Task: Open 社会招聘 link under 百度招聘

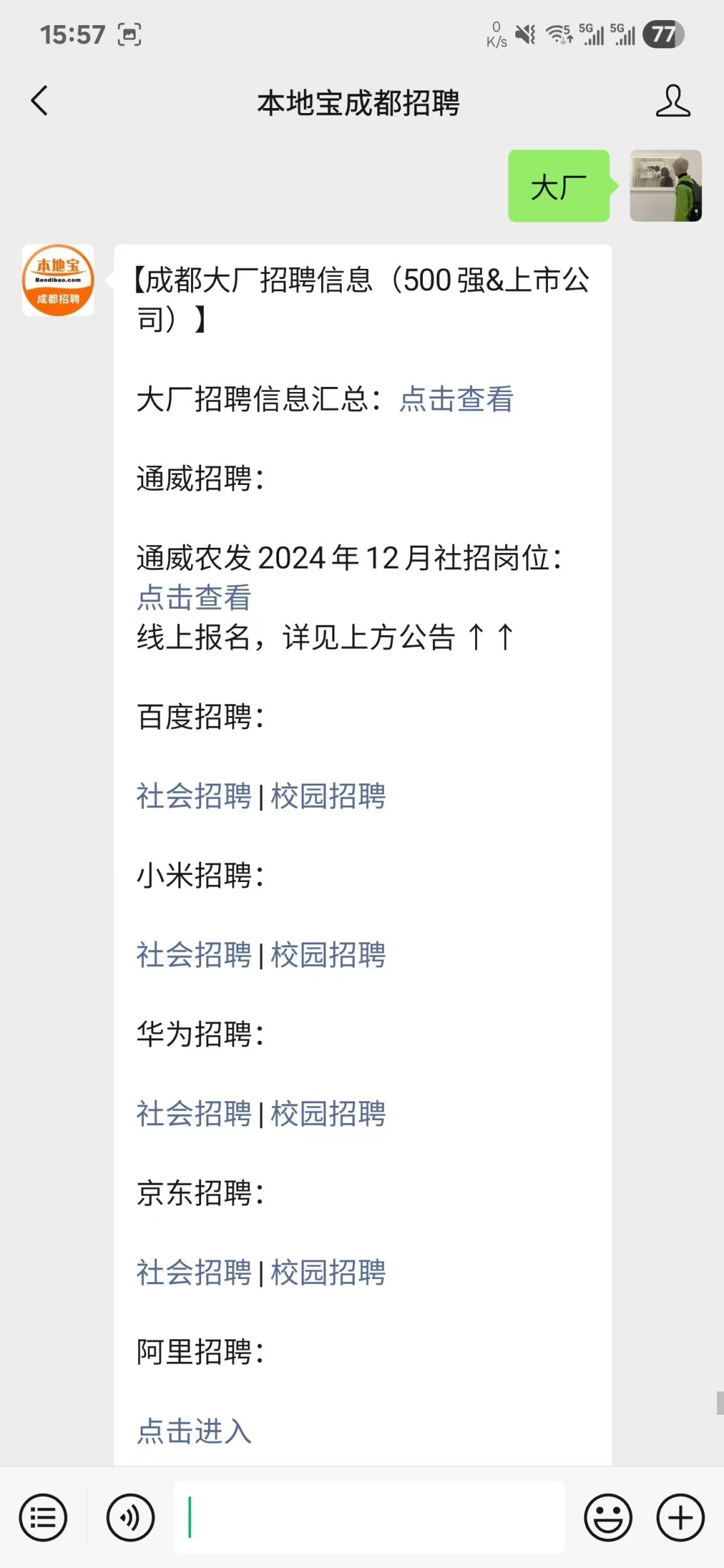Action: pos(194,797)
